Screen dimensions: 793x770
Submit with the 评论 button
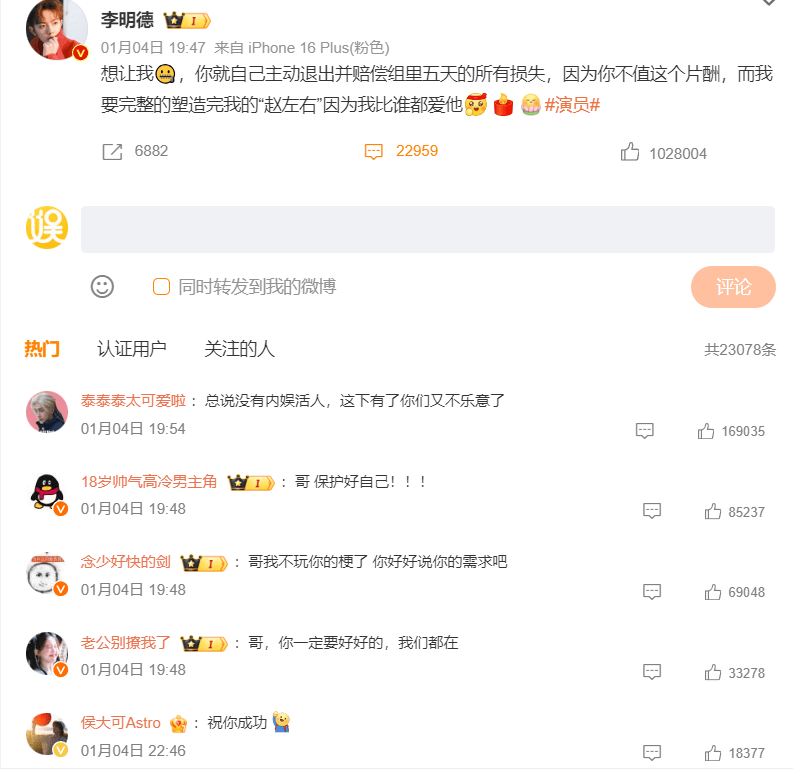[733, 287]
